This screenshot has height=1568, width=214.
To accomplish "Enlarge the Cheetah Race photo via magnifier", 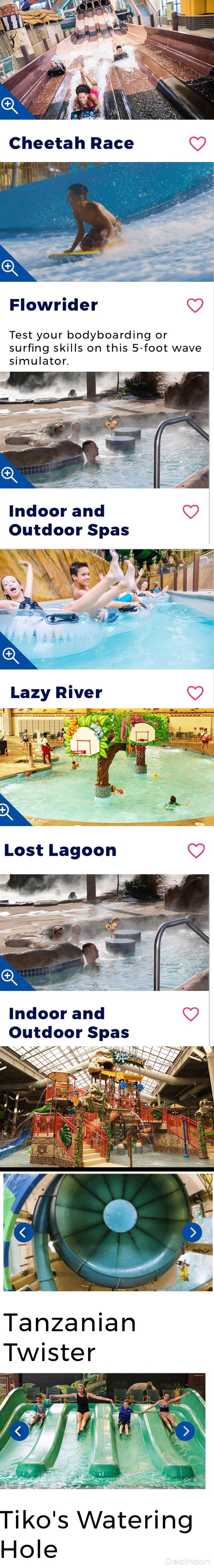I will pos(9,105).
